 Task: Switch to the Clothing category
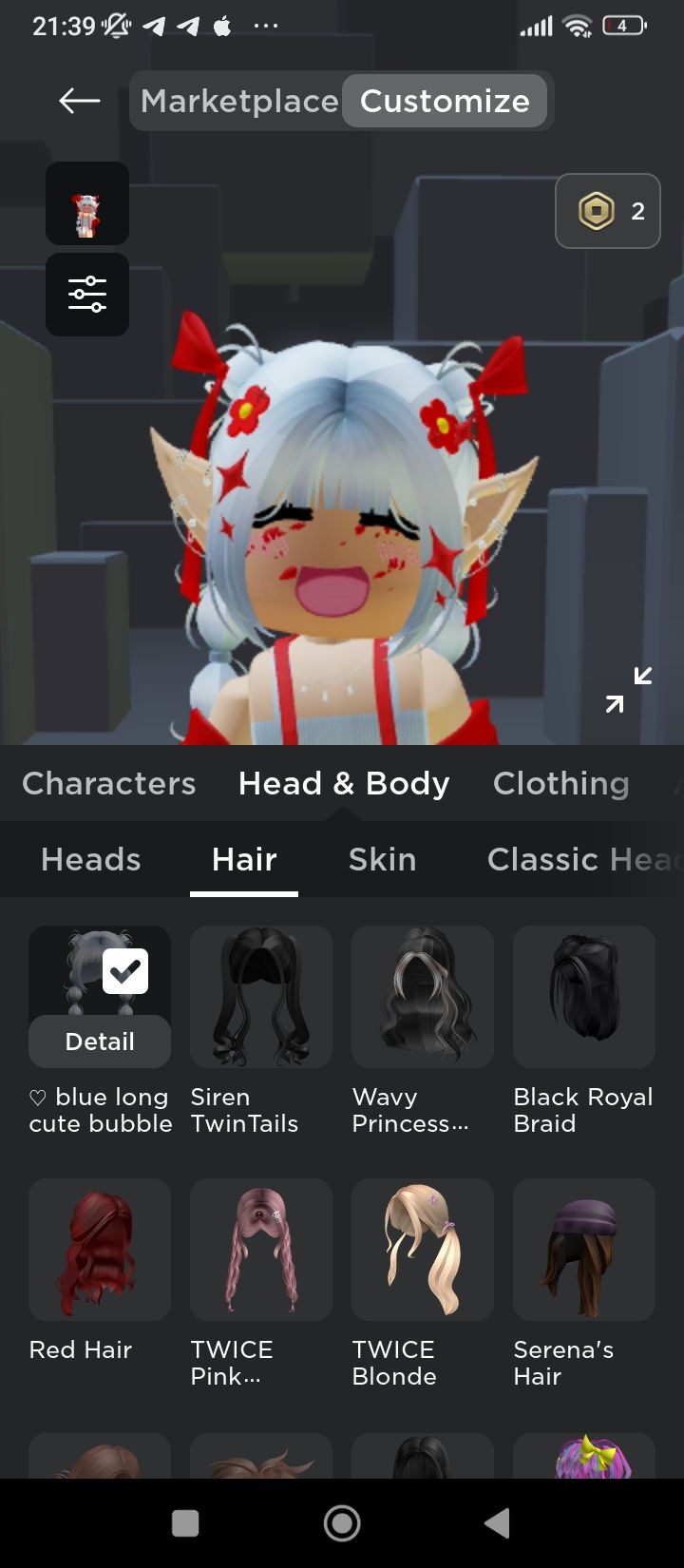click(x=560, y=783)
